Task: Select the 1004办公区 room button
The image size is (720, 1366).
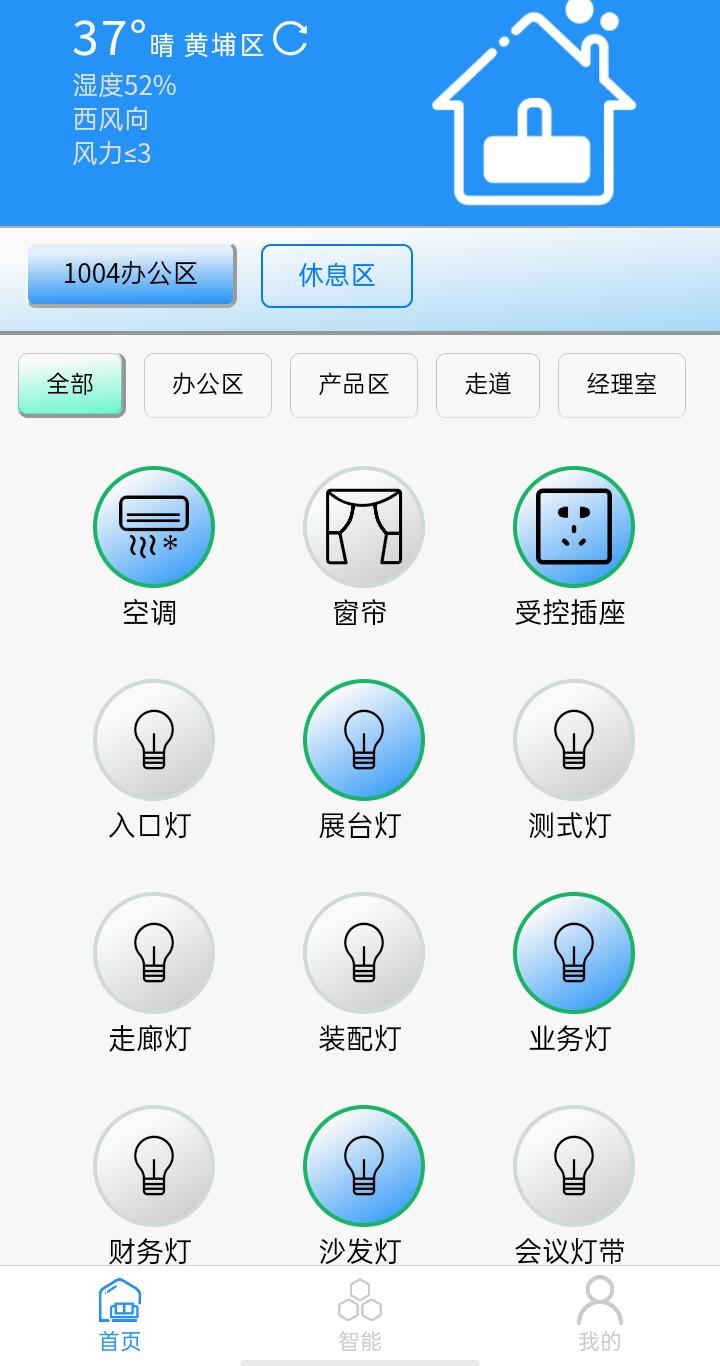Action: point(131,274)
